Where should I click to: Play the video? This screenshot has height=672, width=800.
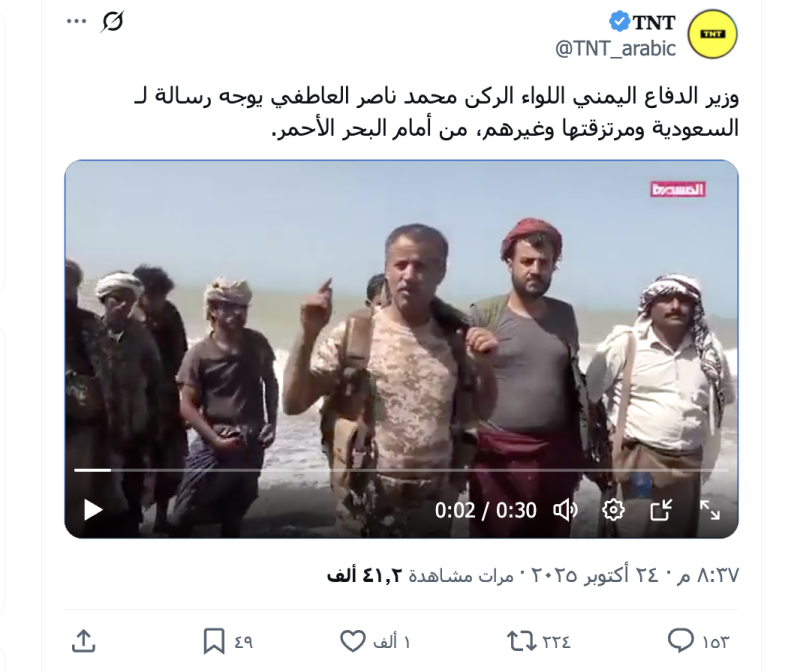point(93,510)
